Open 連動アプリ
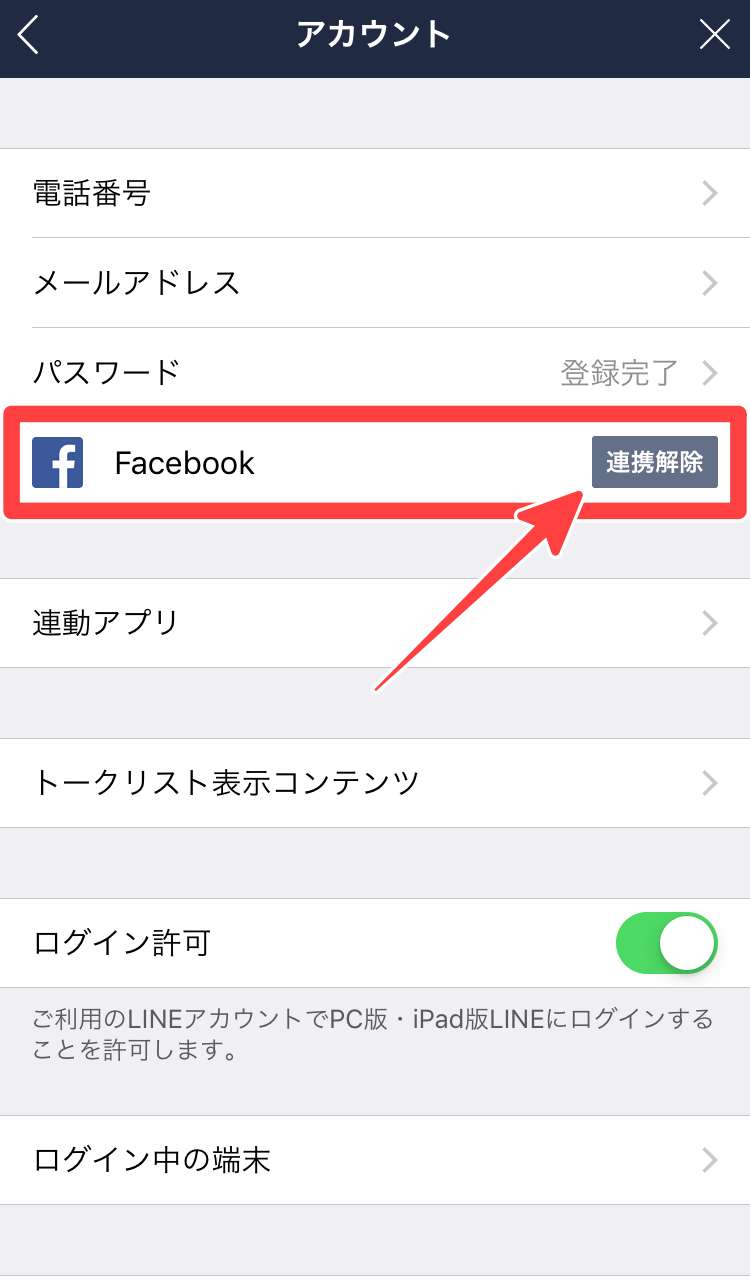Screen dimensions: 750x1284 tap(375, 623)
